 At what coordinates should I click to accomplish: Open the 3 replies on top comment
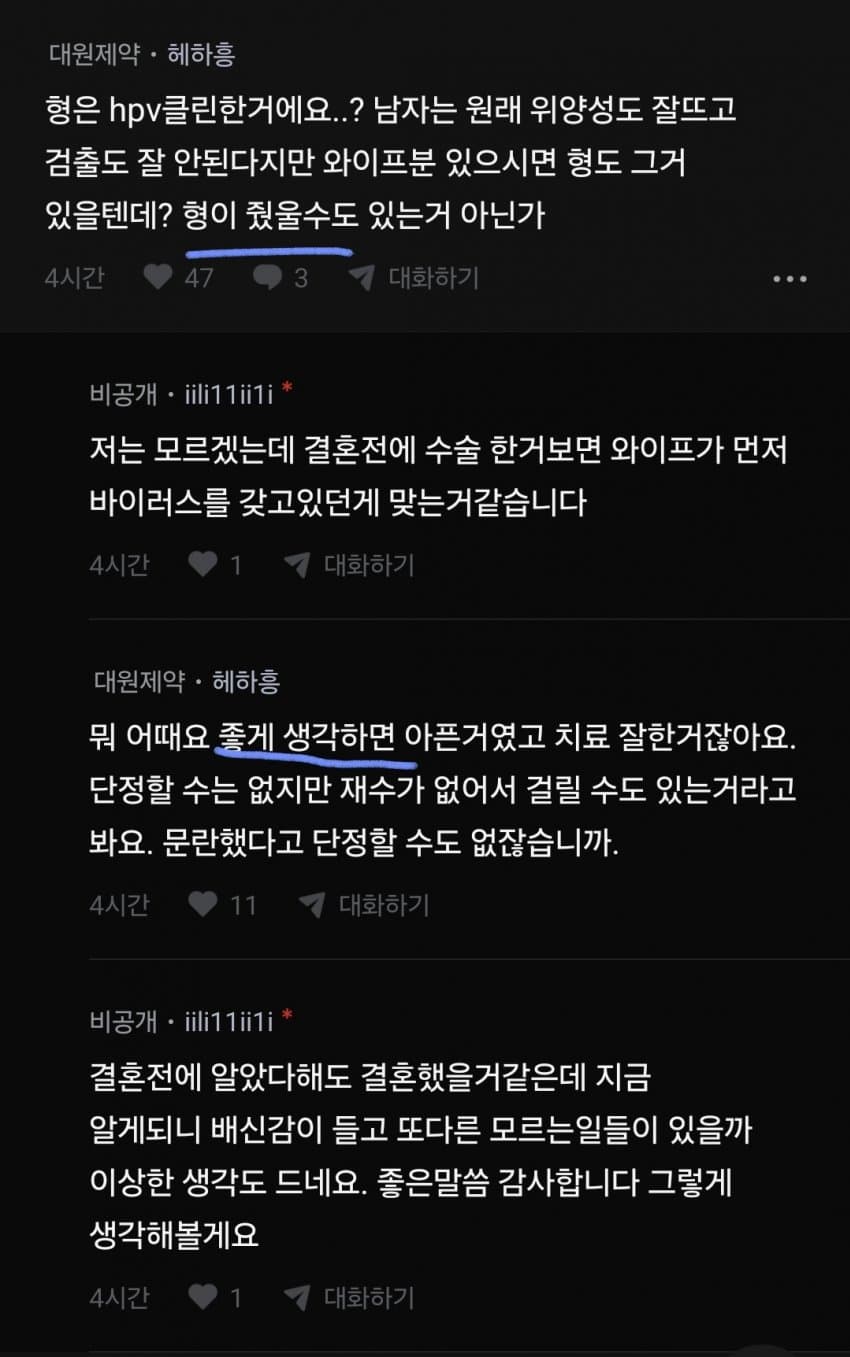click(268, 277)
